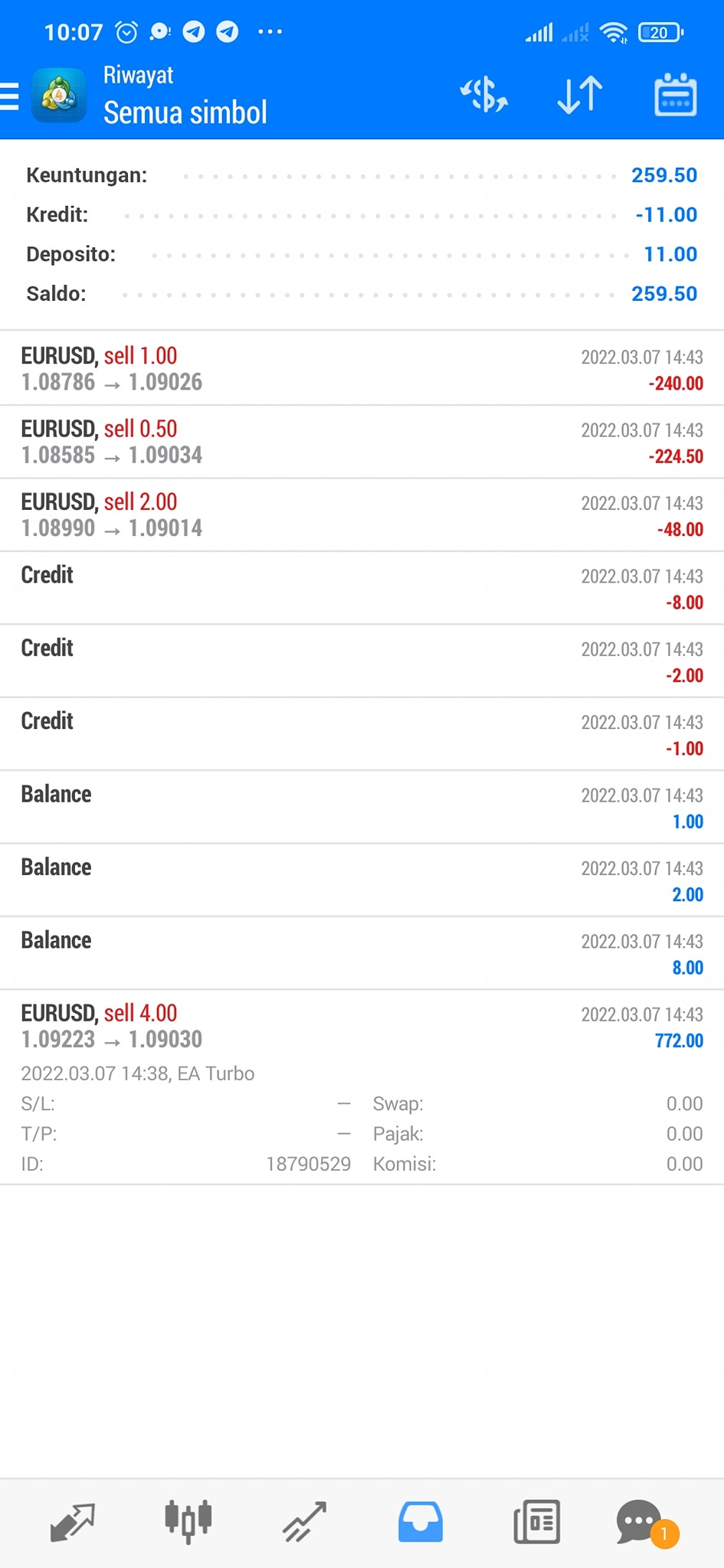Open the symbol filter icon
Screen dimensions: 724x1568
coord(483,95)
